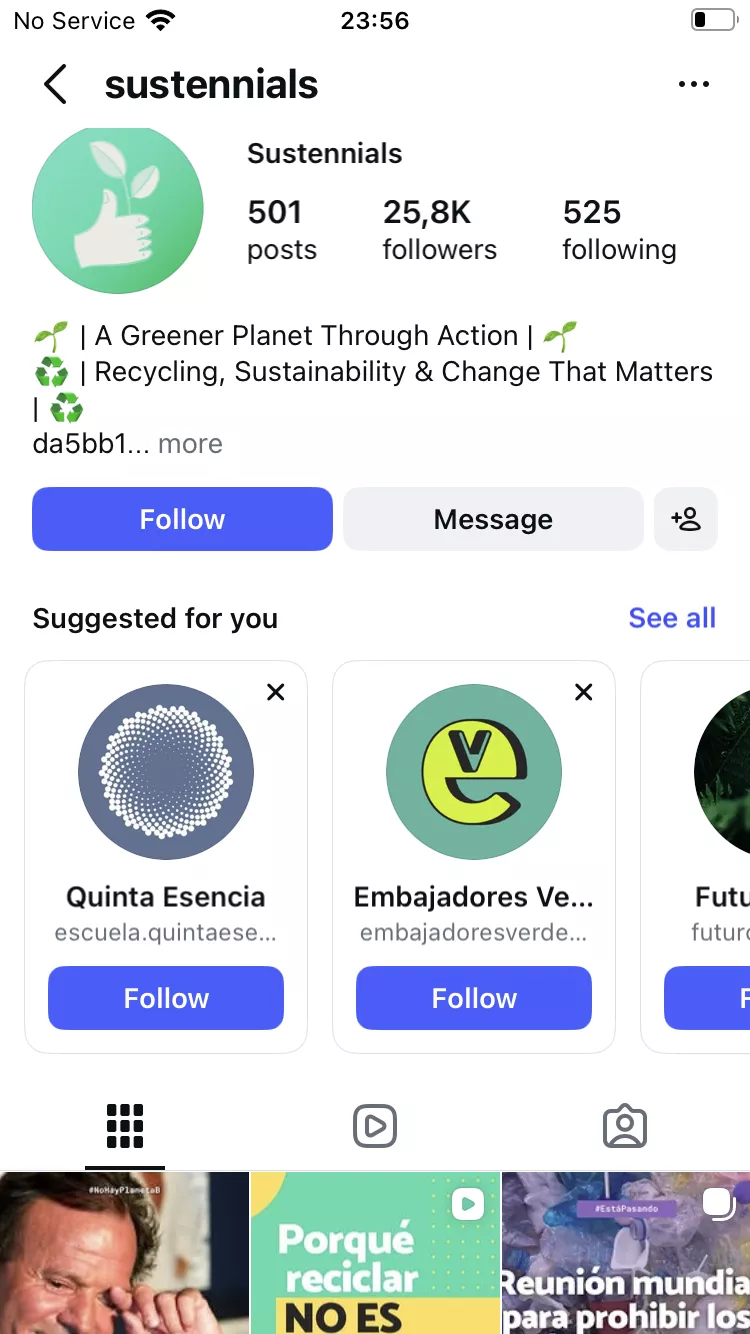
Task: See all suggested accounts
Action: (x=672, y=618)
